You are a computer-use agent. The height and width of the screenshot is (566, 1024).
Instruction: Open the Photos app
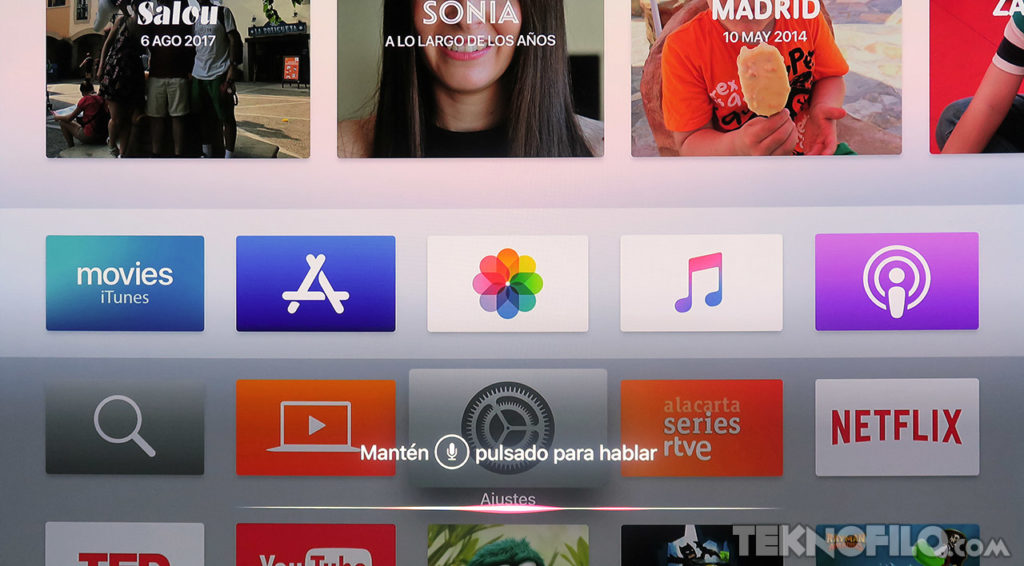pos(507,283)
